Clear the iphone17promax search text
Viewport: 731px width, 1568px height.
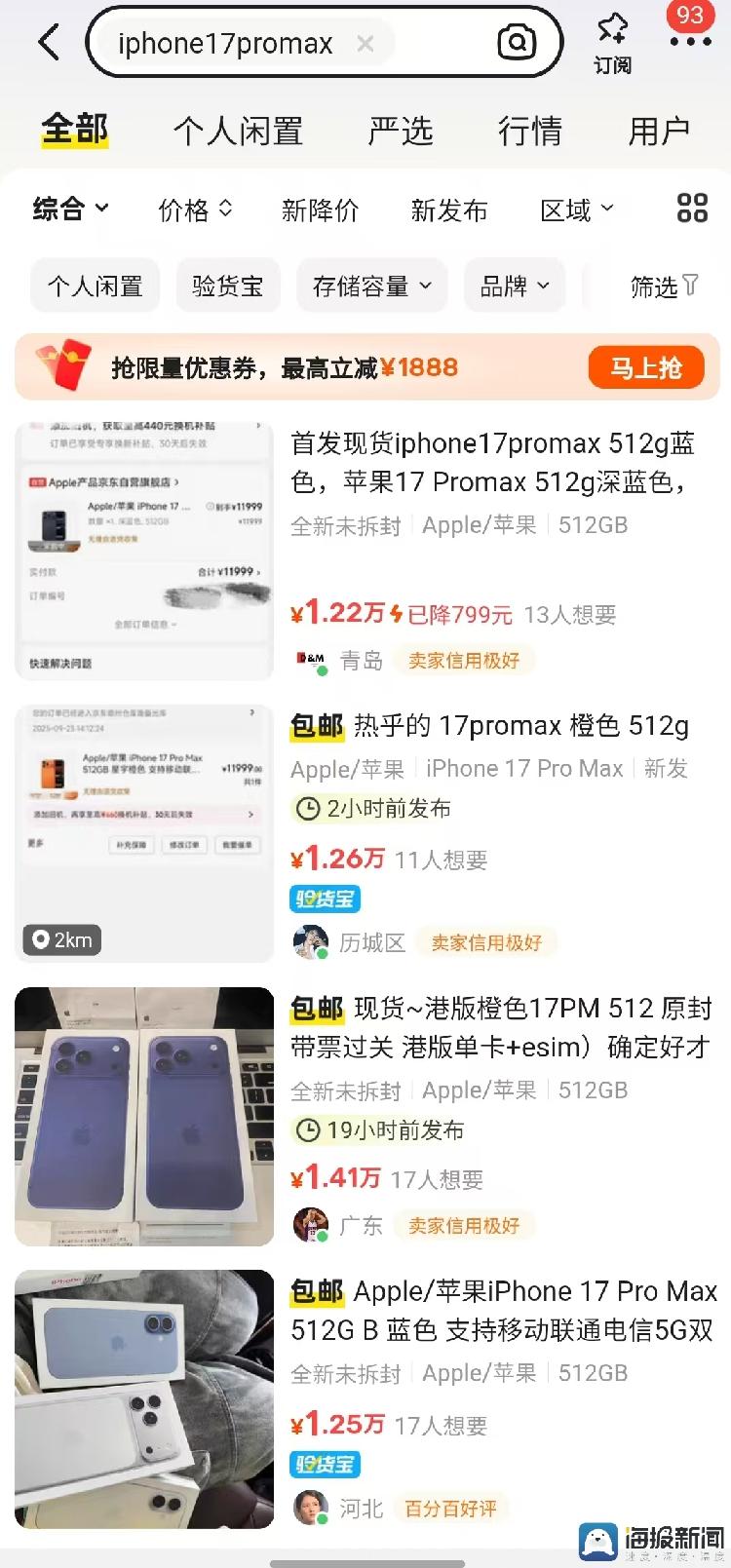point(365,44)
